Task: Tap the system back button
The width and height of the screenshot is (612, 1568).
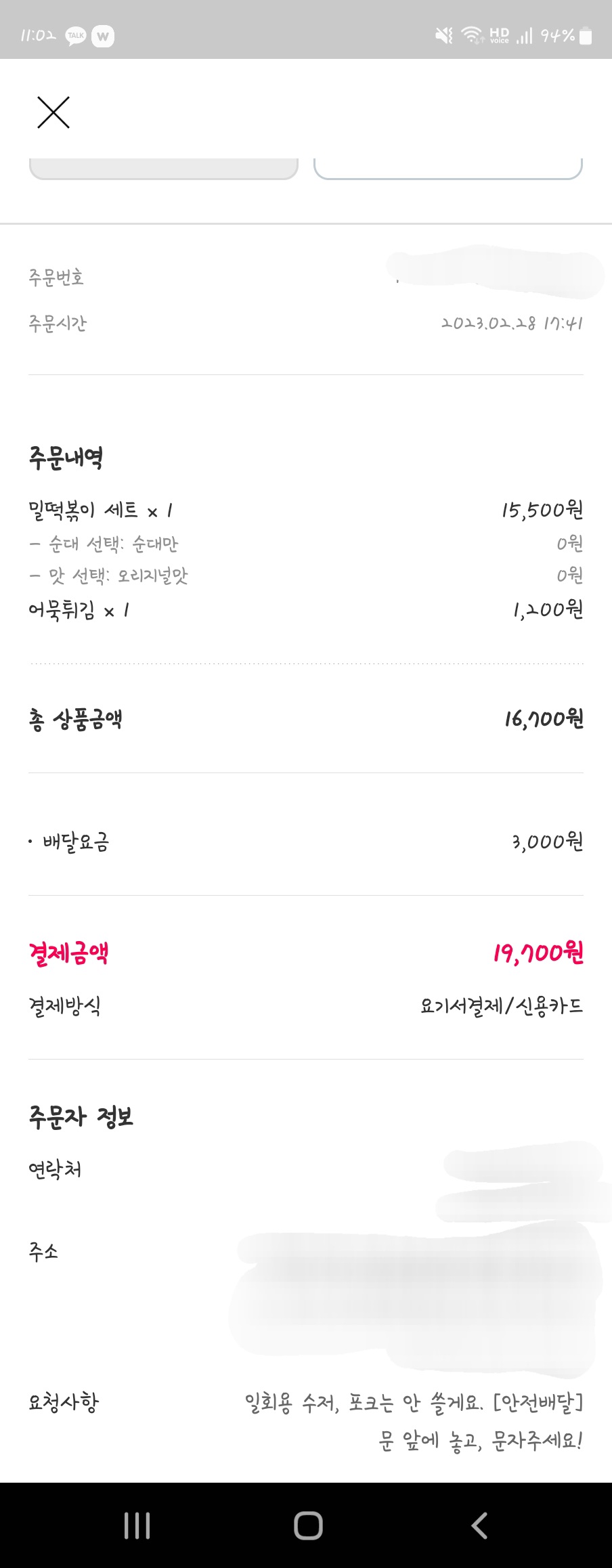Action: point(479,1525)
